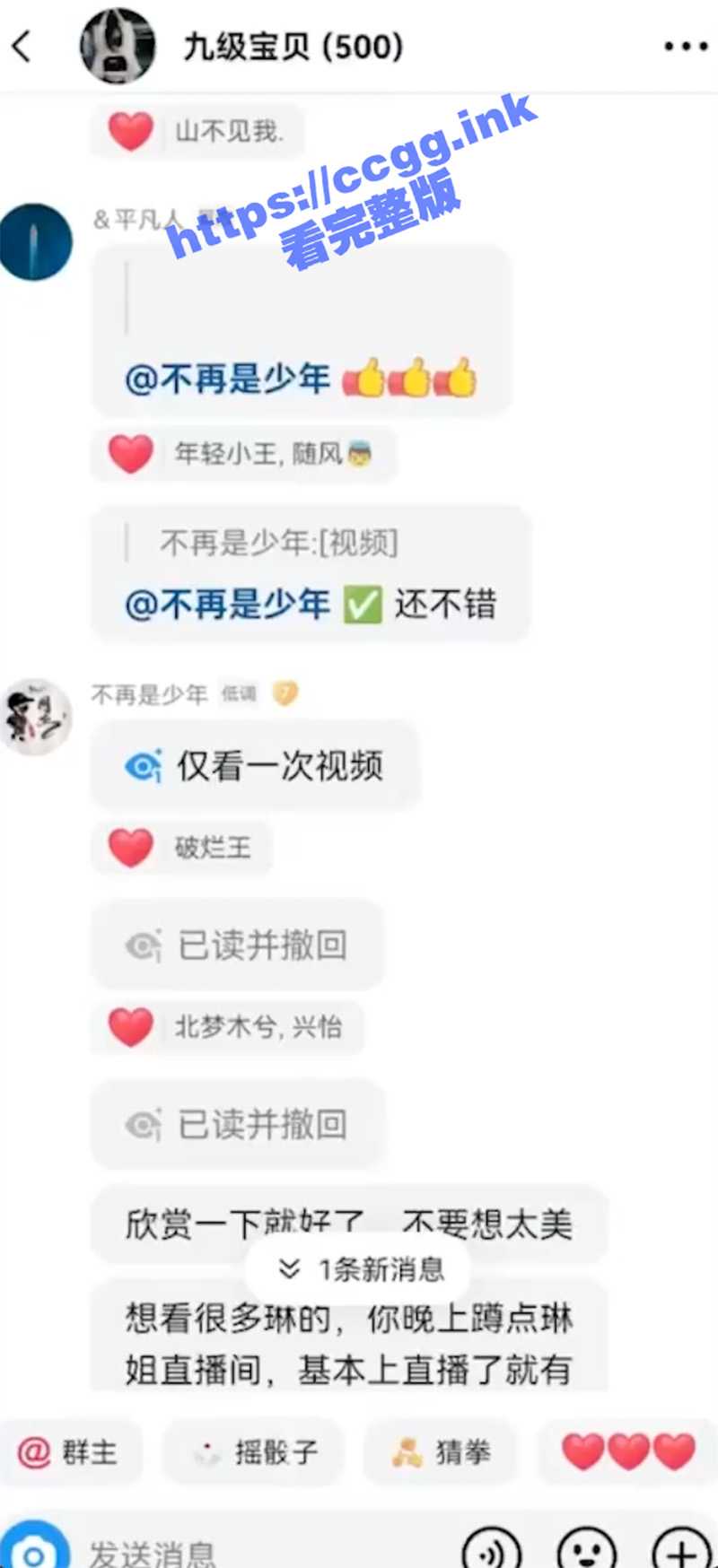Play 猜拳 from the quick chip
The height and width of the screenshot is (1568, 718).
(442, 1451)
